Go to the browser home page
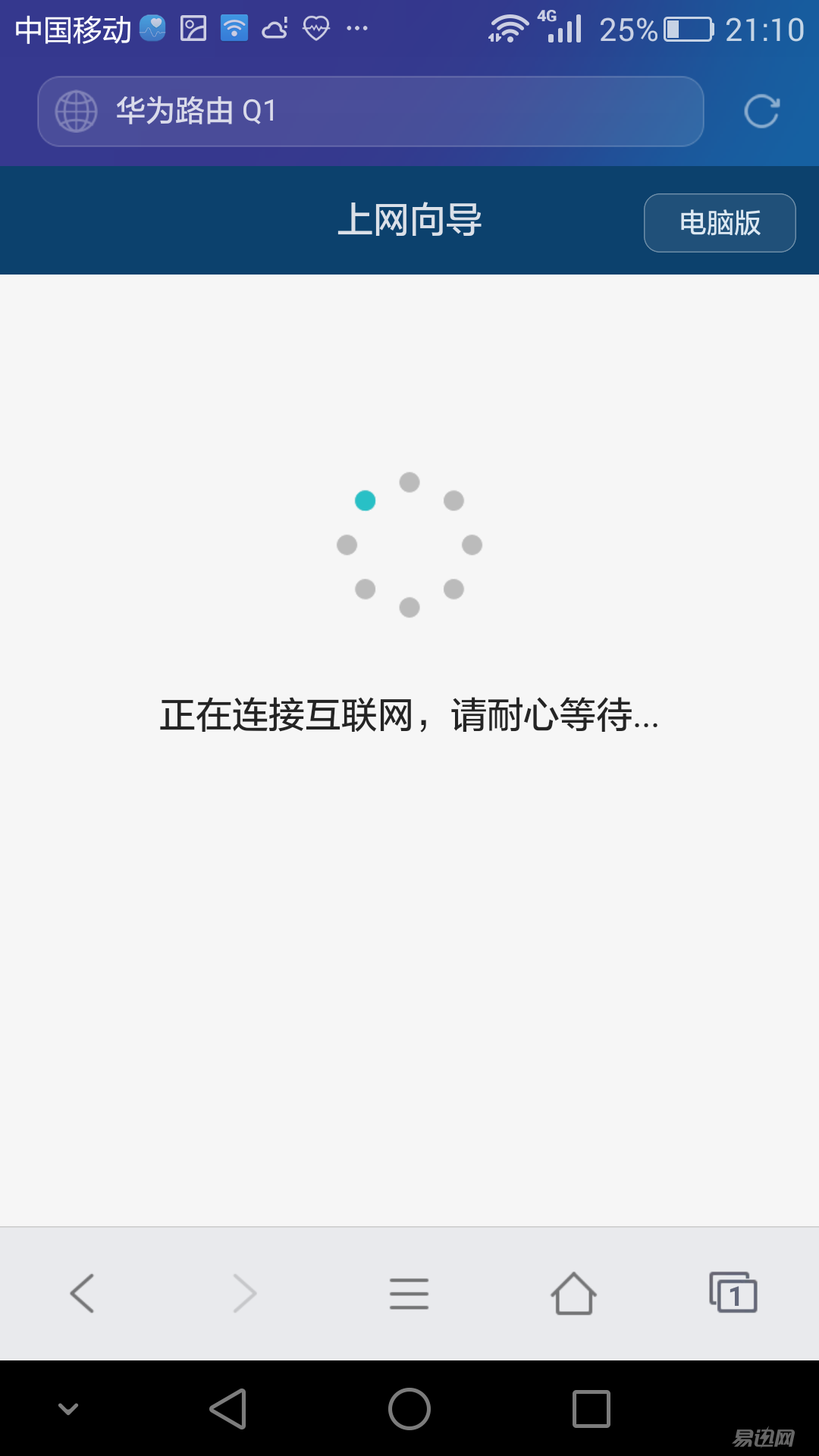 (x=573, y=1293)
